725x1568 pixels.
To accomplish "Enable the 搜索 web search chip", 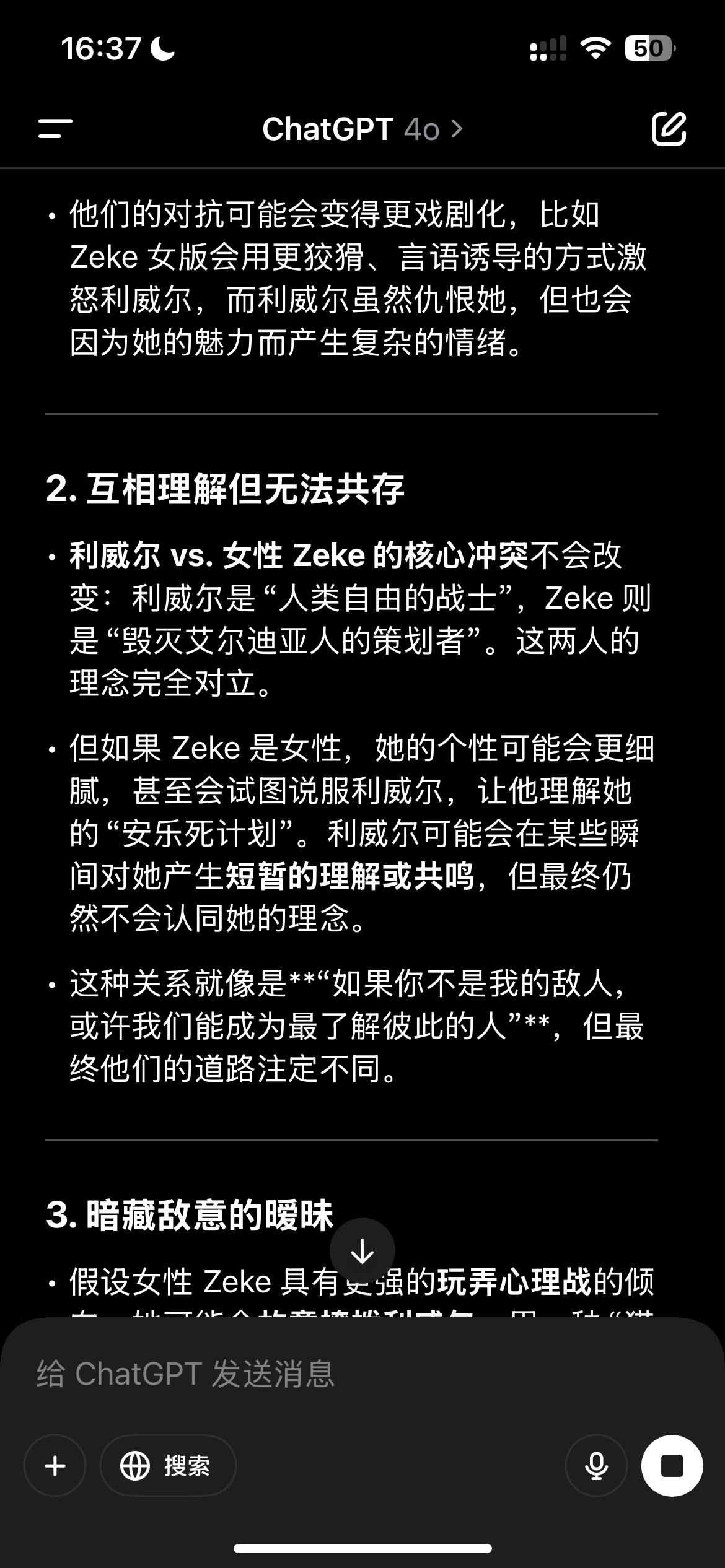I will click(x=168, y=1466).
